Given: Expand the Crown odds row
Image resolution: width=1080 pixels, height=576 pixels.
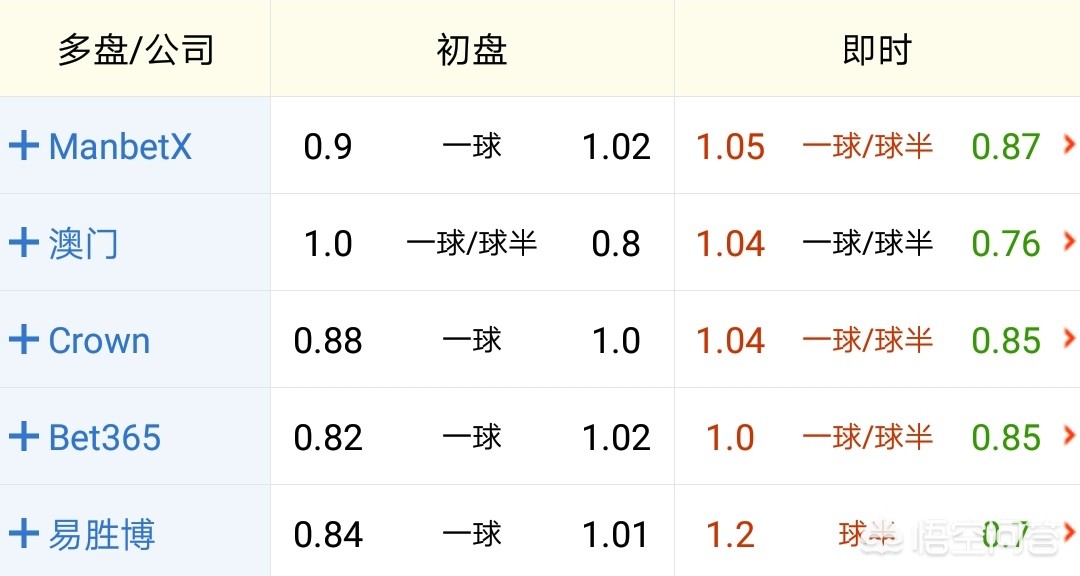Looking at the screenshot, I should pyautogui.click(x=23, y=340).
